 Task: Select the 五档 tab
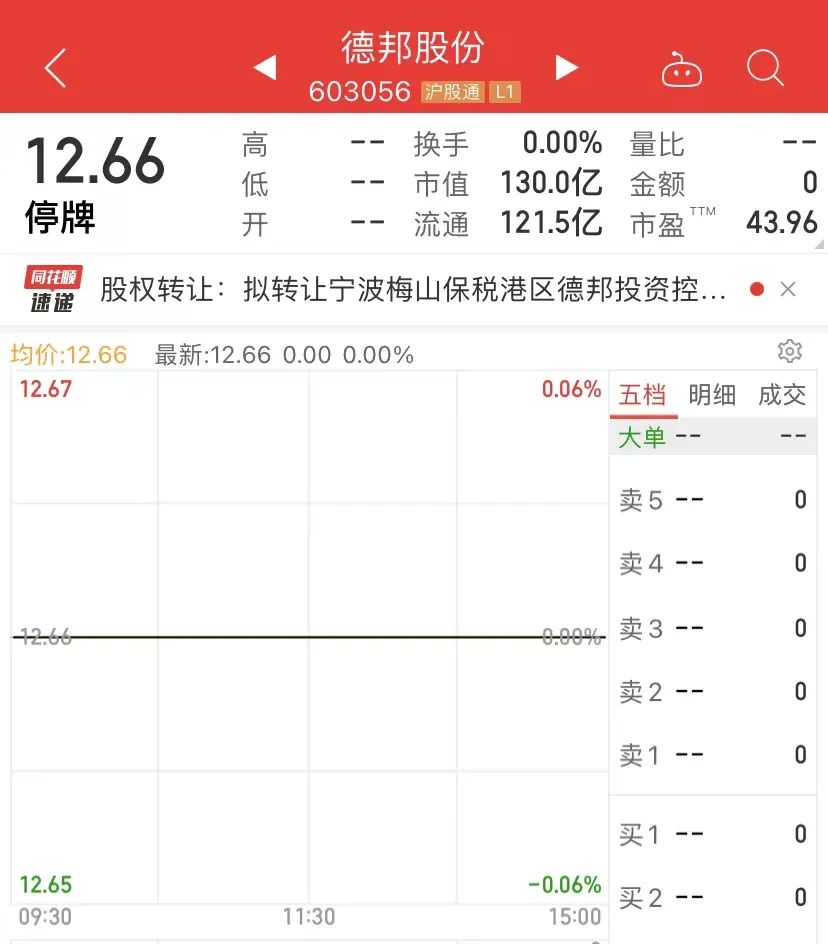pos(643,394)
